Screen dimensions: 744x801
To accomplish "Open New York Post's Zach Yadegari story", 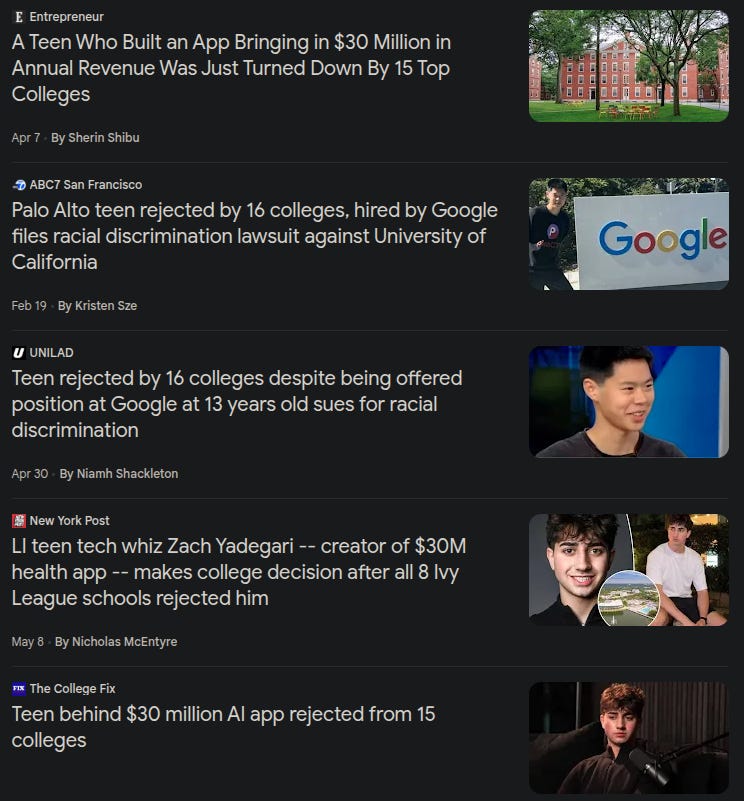I will pos(239,572).
